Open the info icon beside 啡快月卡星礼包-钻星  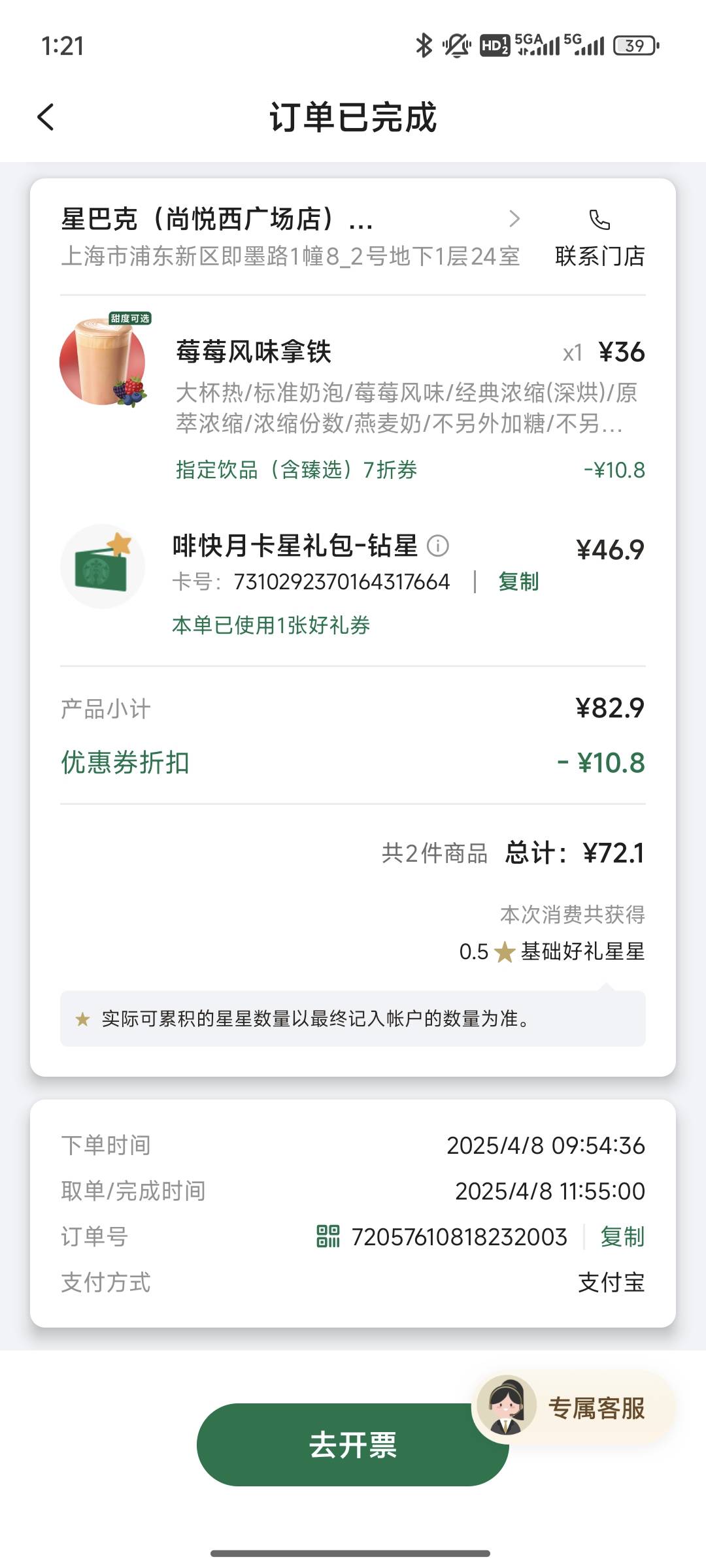pyautogui.click(x=438, y=546)
